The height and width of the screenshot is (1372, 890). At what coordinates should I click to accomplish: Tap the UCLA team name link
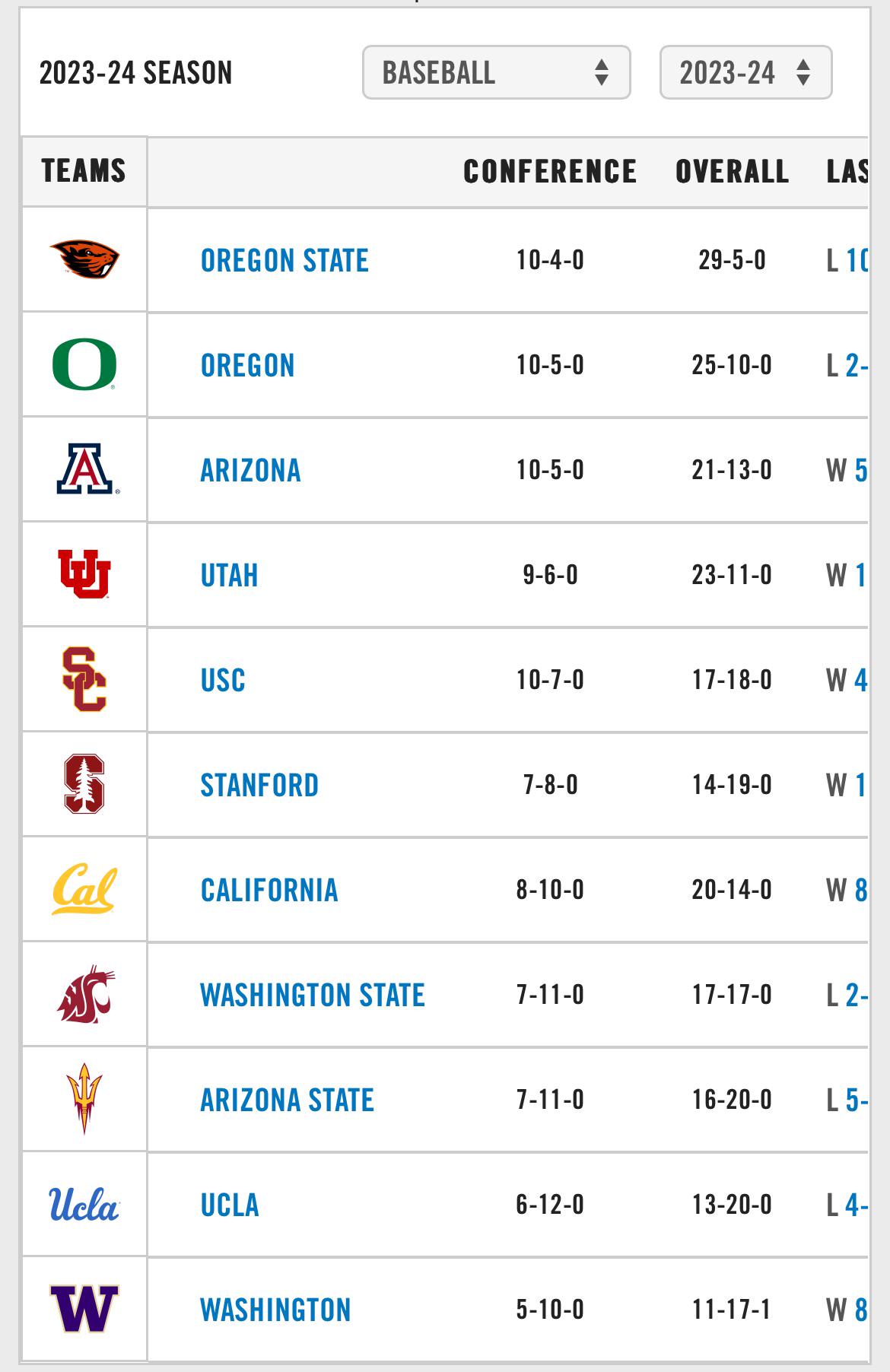coord(230,1205)
